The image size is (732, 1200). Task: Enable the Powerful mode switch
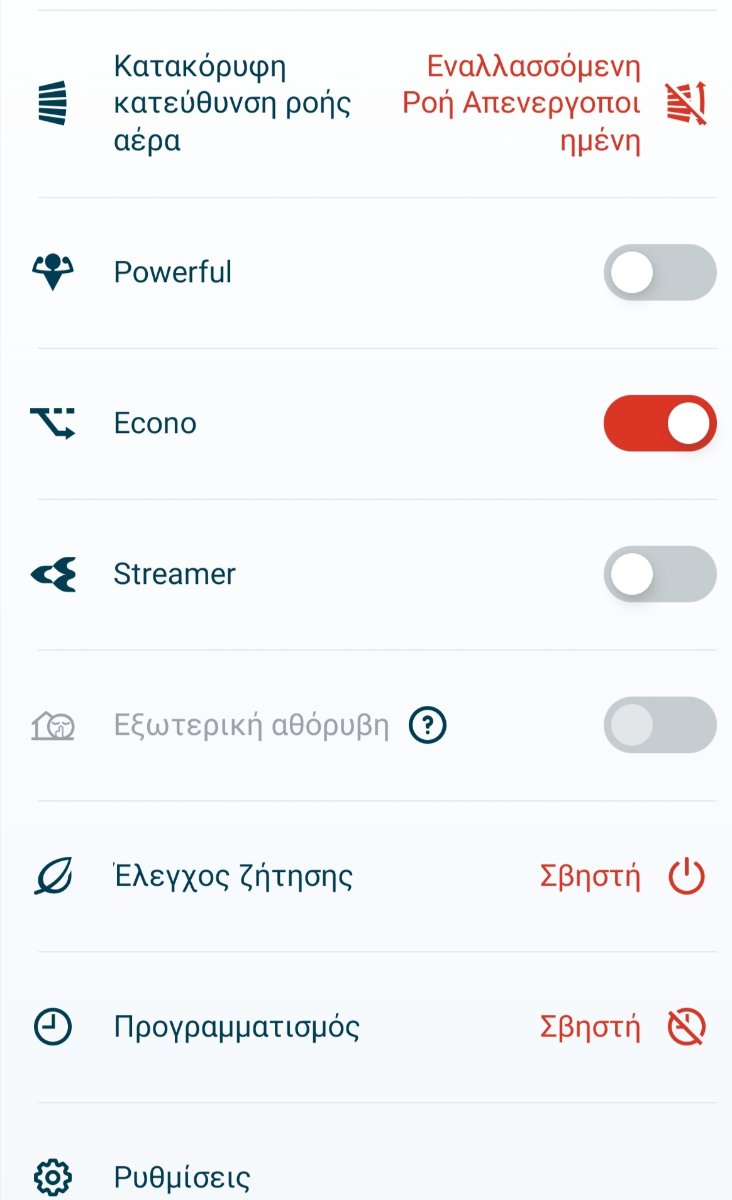660,272
